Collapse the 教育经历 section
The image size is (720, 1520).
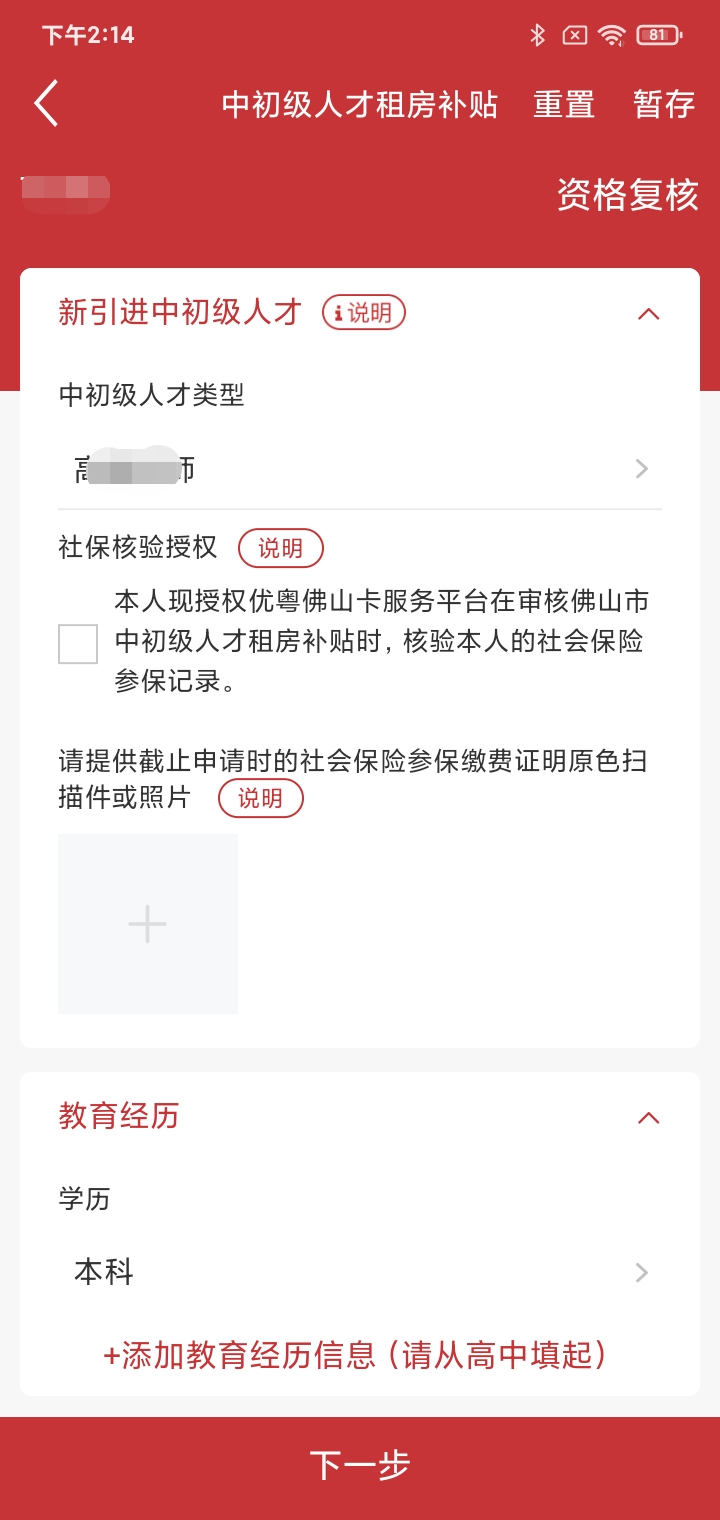[x=649, y=1118]
